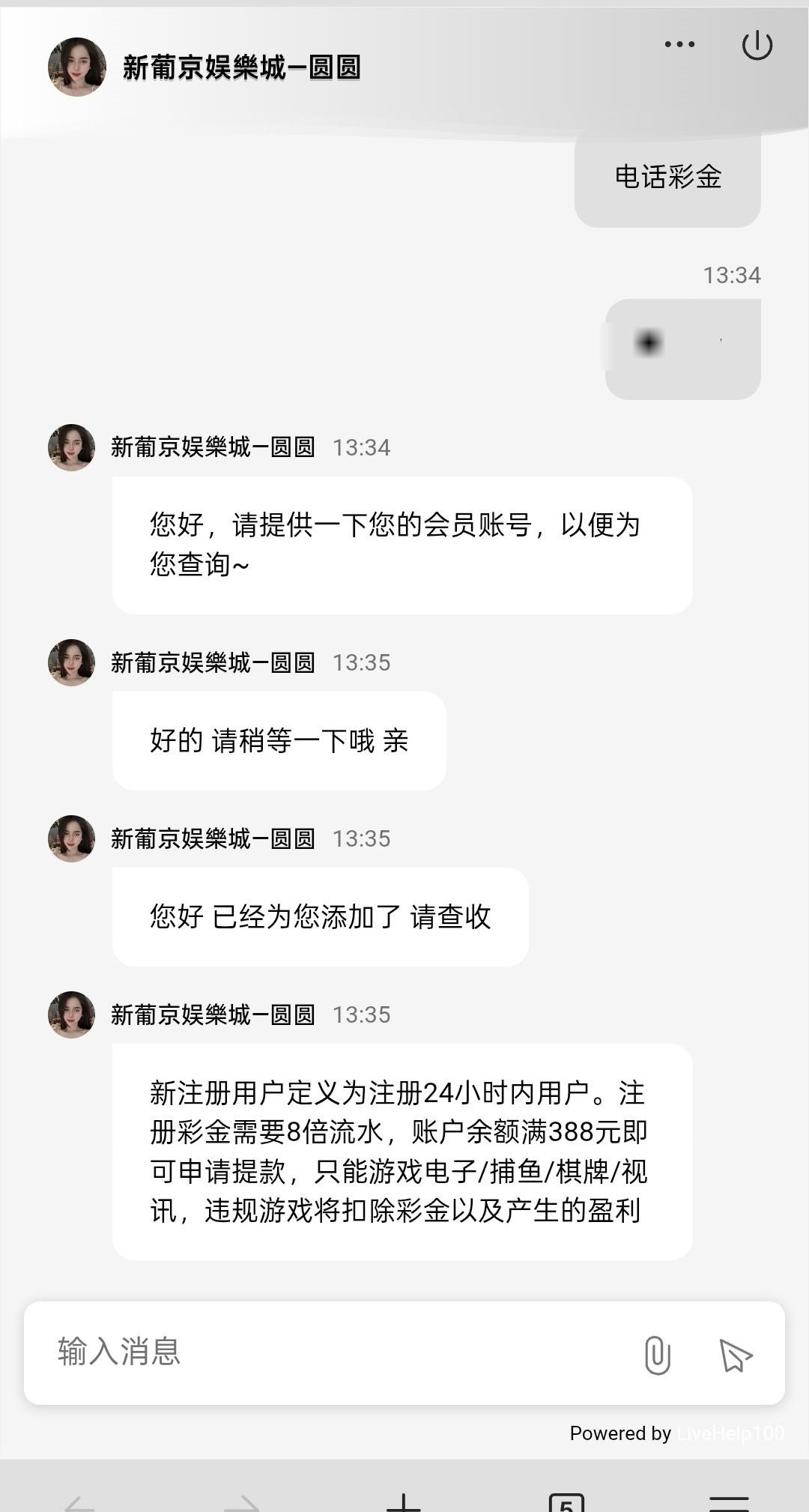Open the three-dot more options menu
The width and height of the screenshot is (809, 1512).
[679, 45]
